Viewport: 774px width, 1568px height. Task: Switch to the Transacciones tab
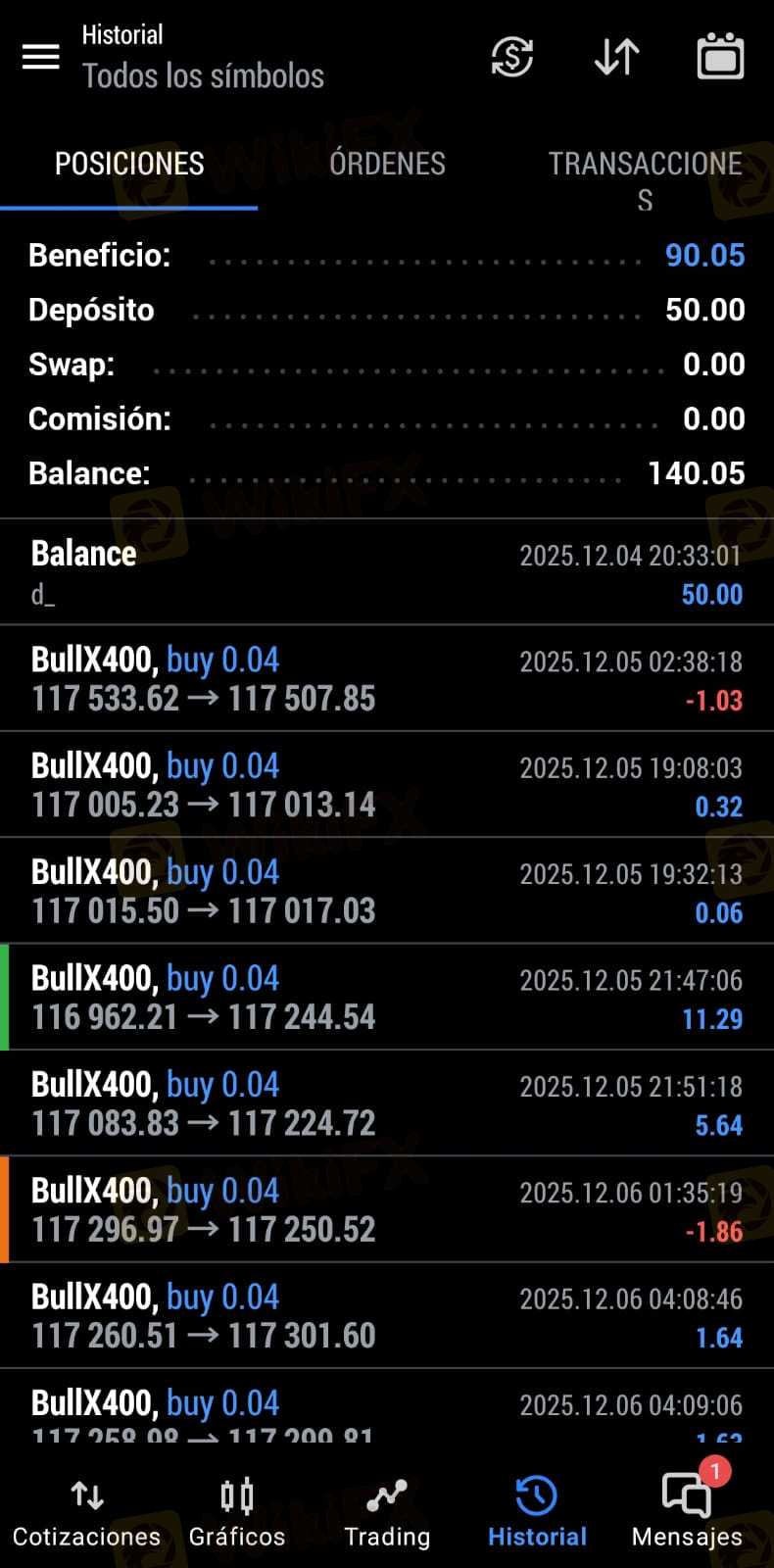pos(645,180)
